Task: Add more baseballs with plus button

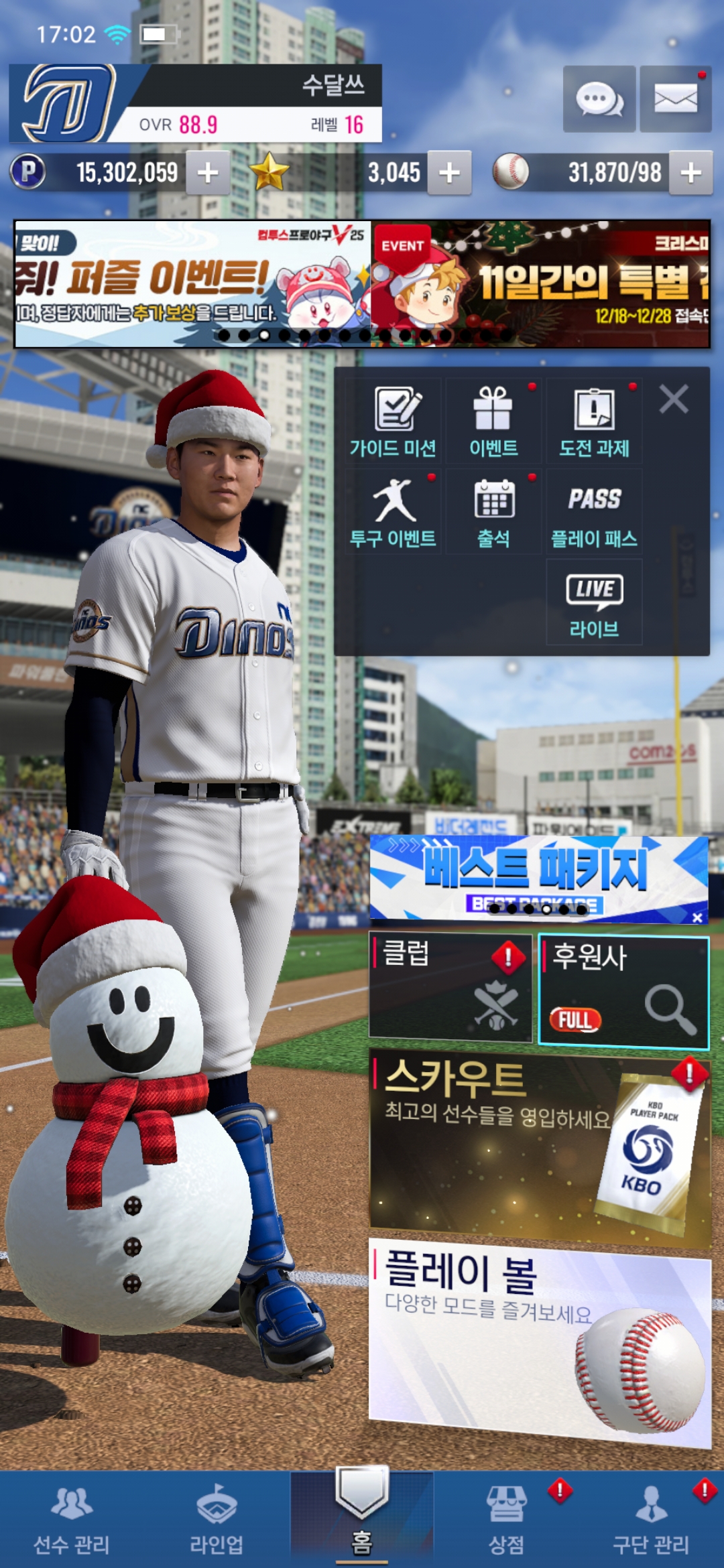Action: (x=690, y=173)
